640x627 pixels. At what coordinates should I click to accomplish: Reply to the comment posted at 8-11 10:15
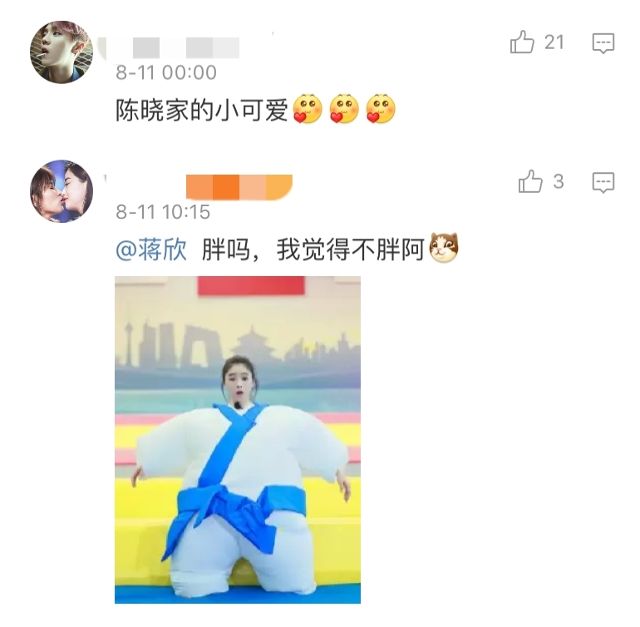(603, 182)
